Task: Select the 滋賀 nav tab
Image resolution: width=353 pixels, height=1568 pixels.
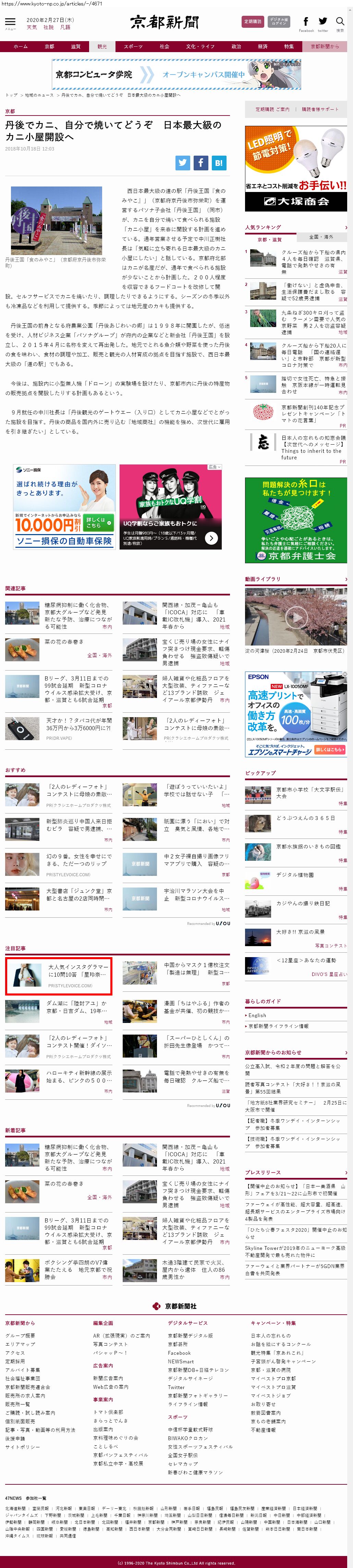Action: tap(75, 46)
